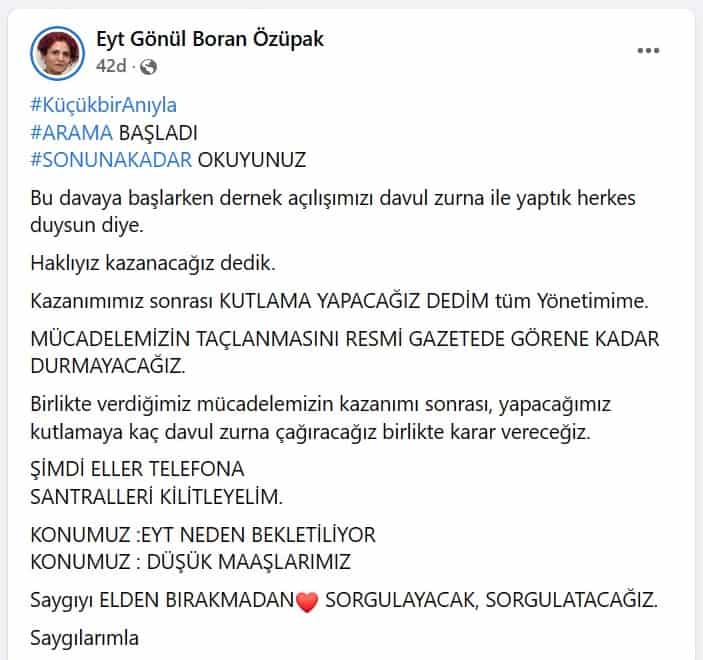Viewport: 703px width, 660px height.
Task: Open the post's three-dot options menu
Action: 648,51
